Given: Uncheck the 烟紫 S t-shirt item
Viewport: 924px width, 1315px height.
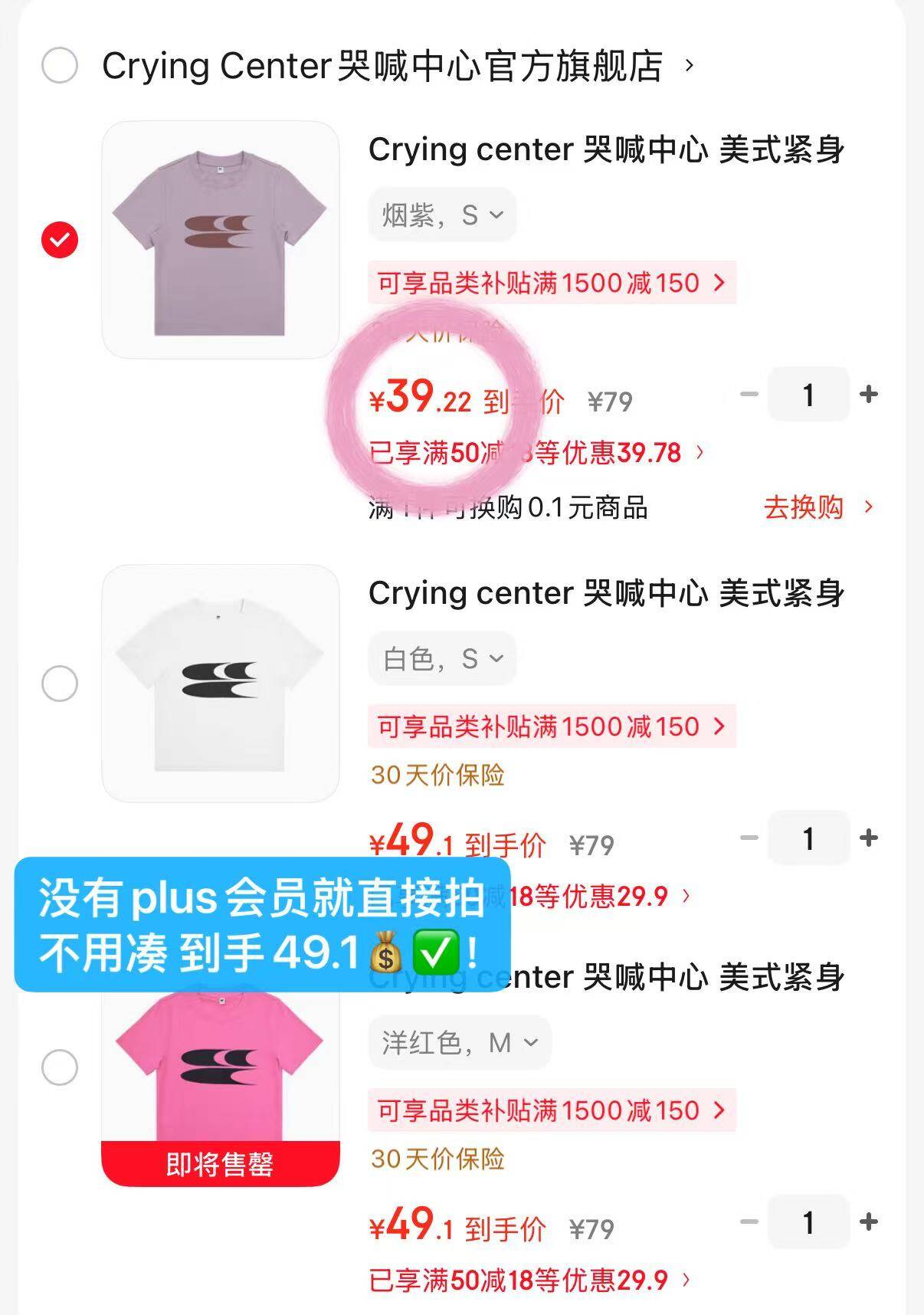Looking at the screenshot, I should click(x=60, y=240).
